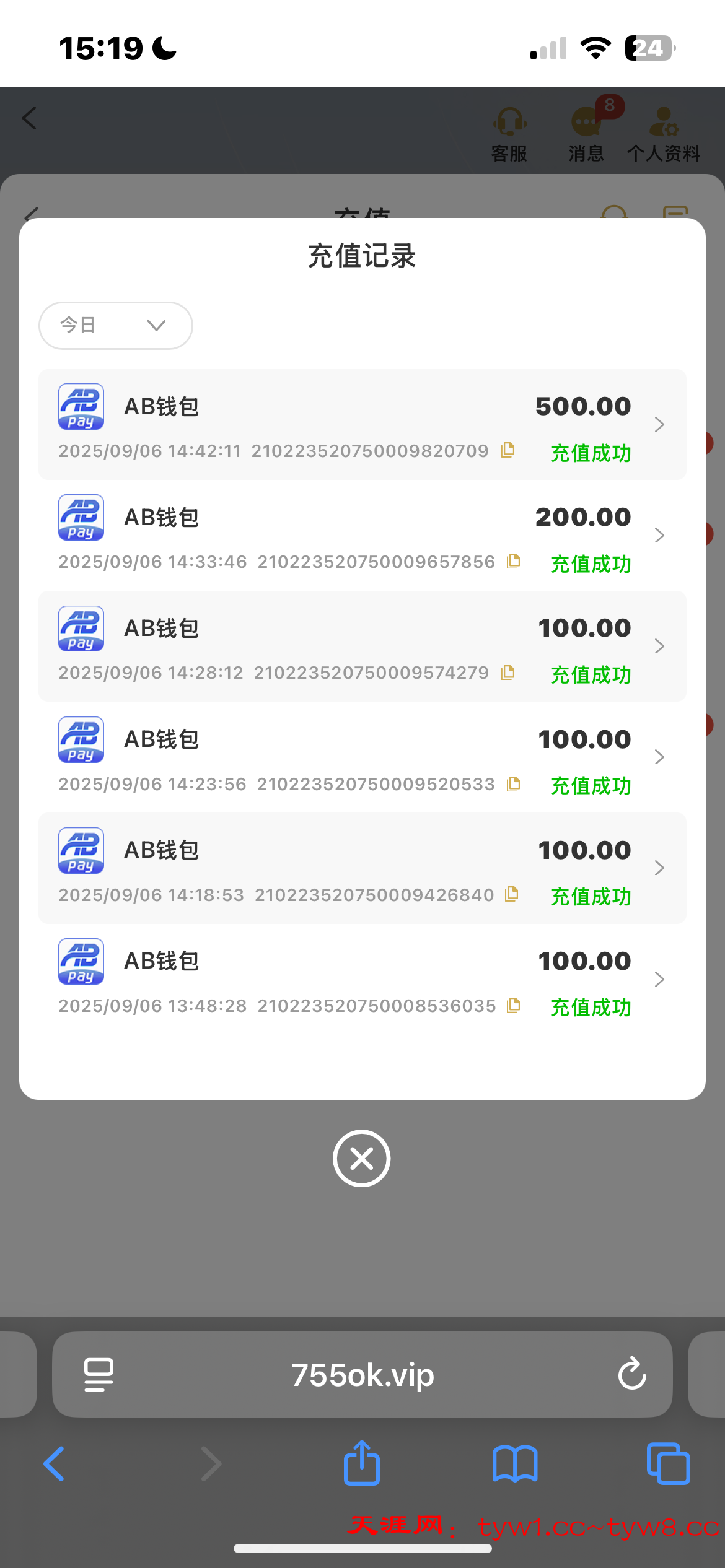The height and width of the screenshot is (1568, 725).
Task: Share this page from Safari
Action: click(362, 1463)
